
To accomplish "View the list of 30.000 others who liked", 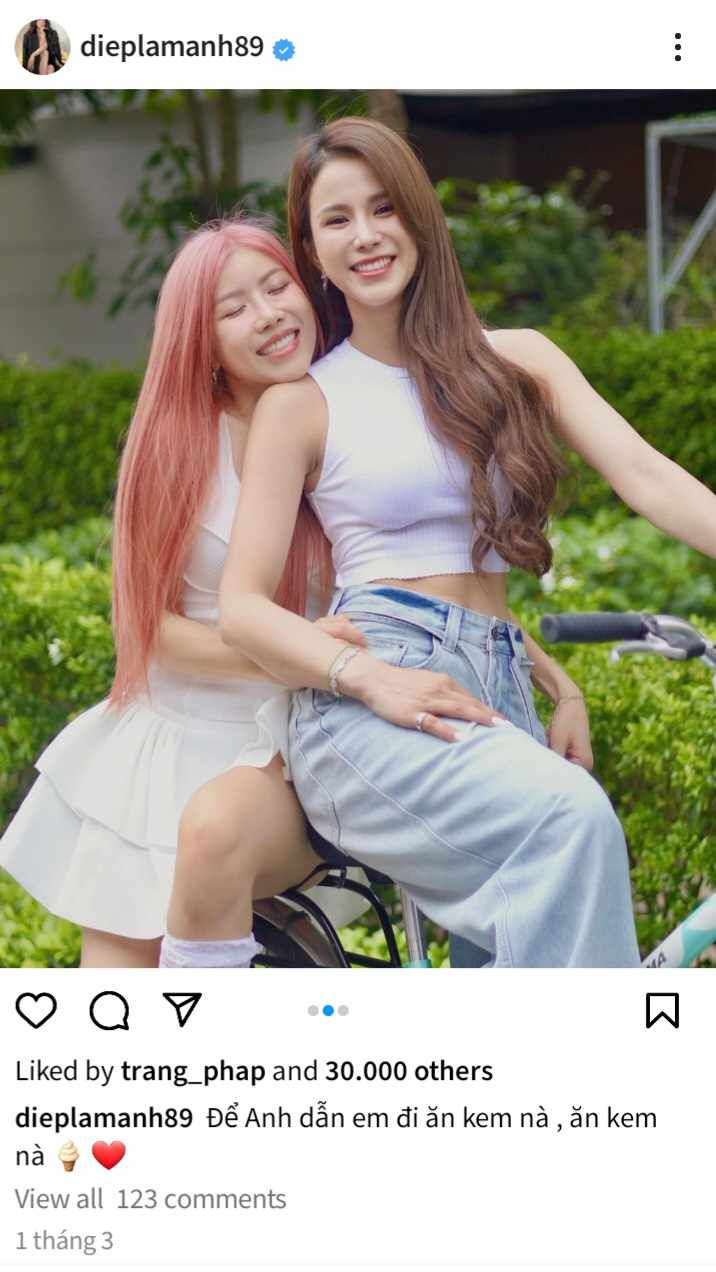I will click(408, 1071).
